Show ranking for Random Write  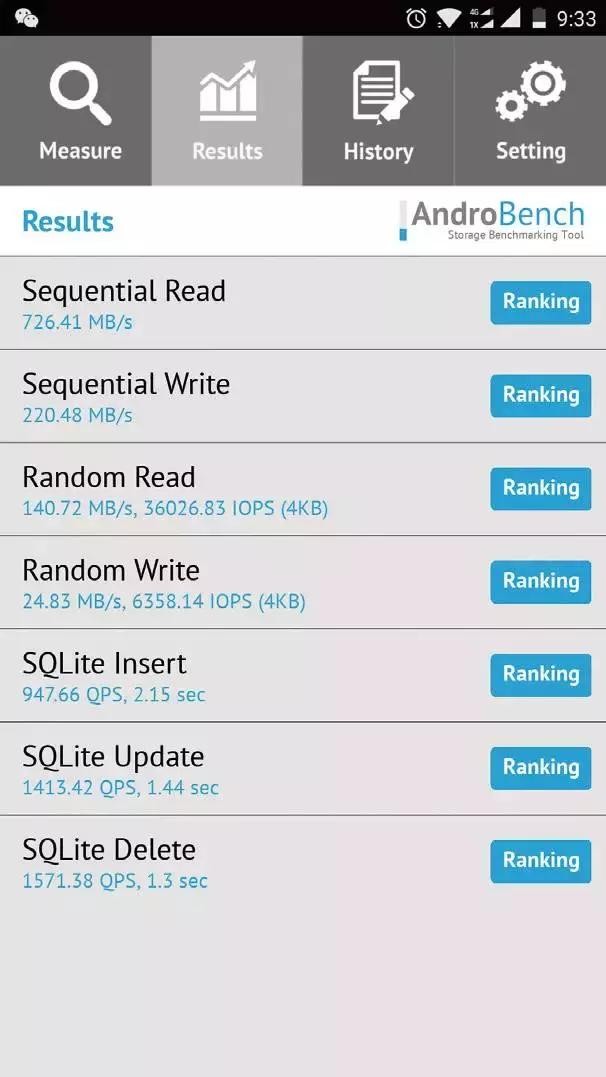tap(540, 581)
